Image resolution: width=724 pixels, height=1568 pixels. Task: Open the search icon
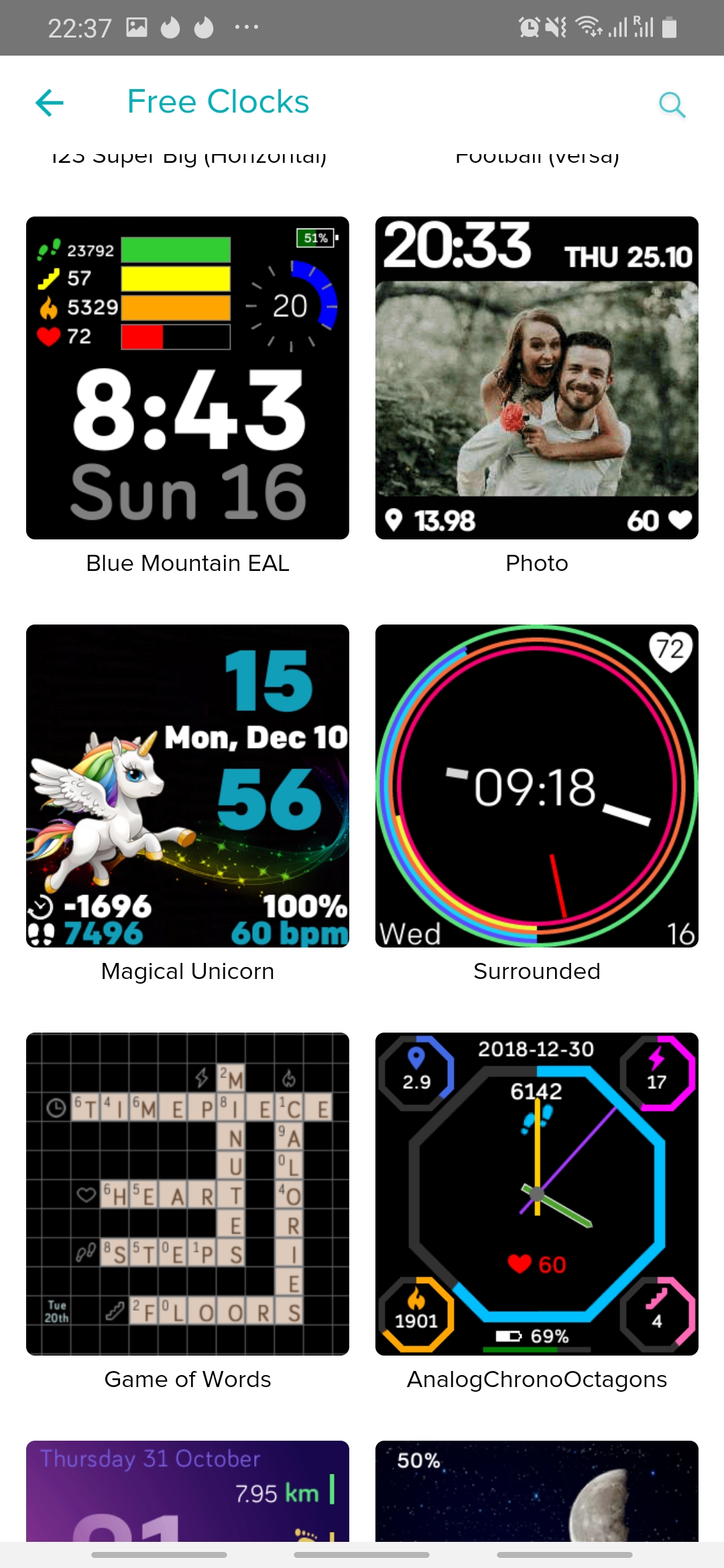tap(672, 105)
